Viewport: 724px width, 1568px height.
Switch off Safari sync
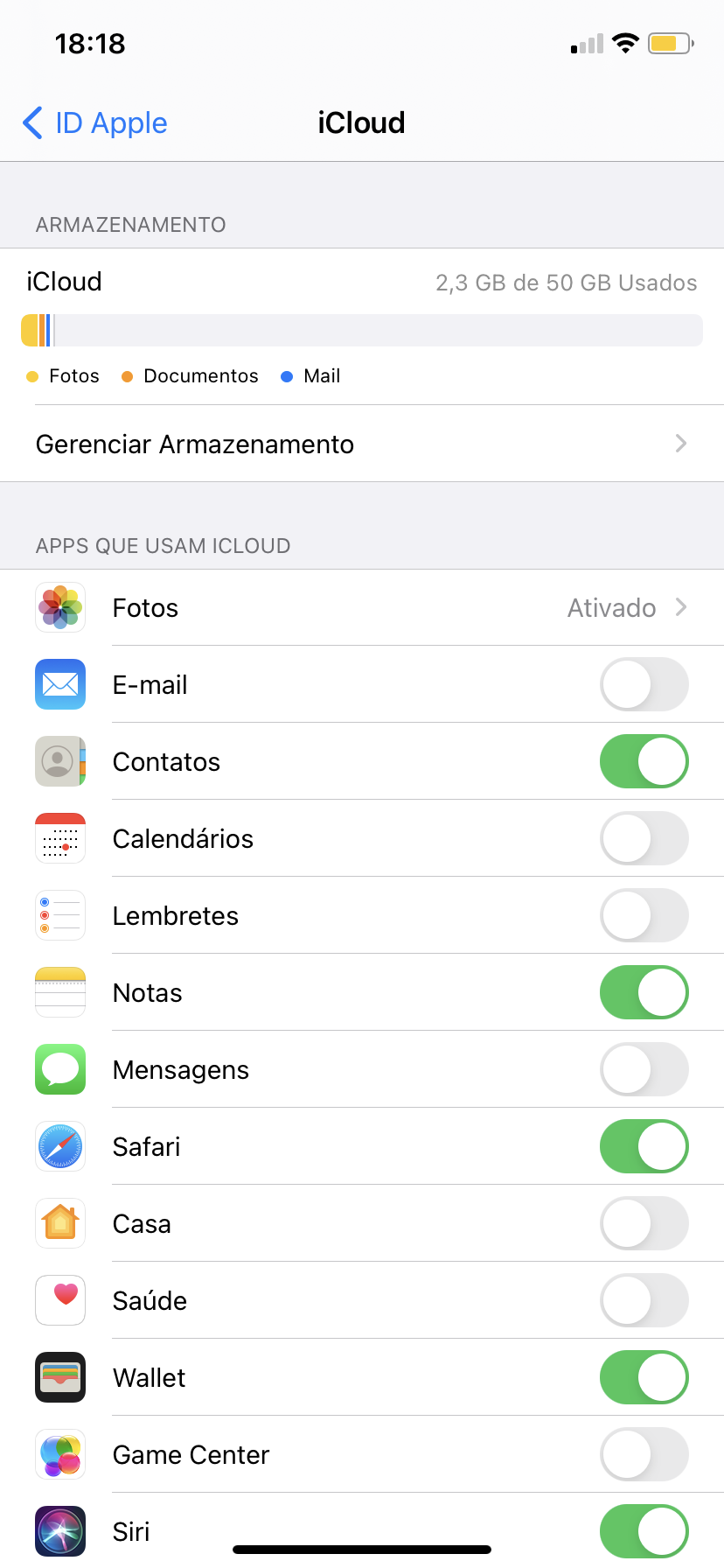point(644,1147)
